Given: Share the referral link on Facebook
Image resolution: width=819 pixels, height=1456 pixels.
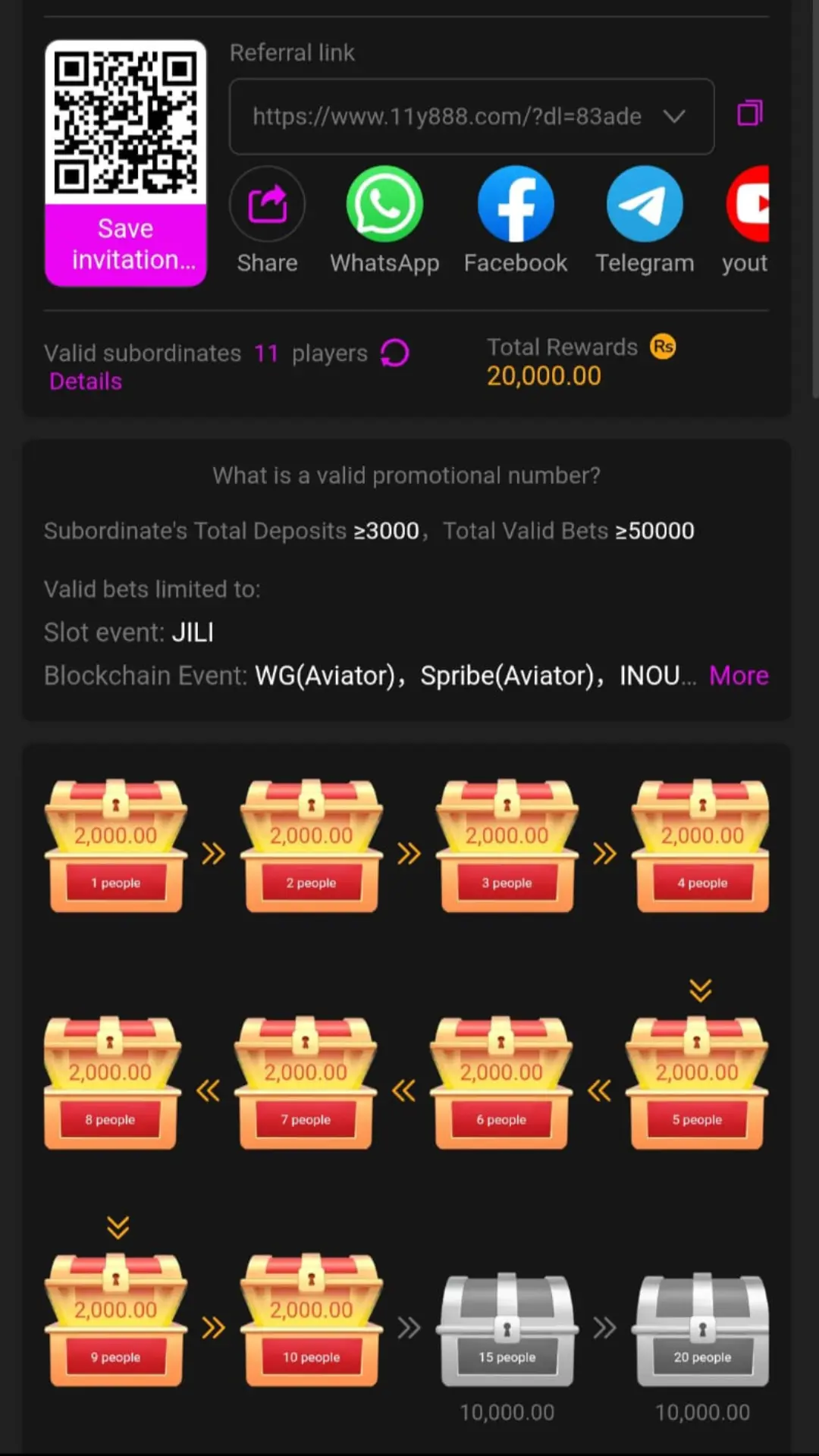Looking at the screenshot, I should 516,203.
